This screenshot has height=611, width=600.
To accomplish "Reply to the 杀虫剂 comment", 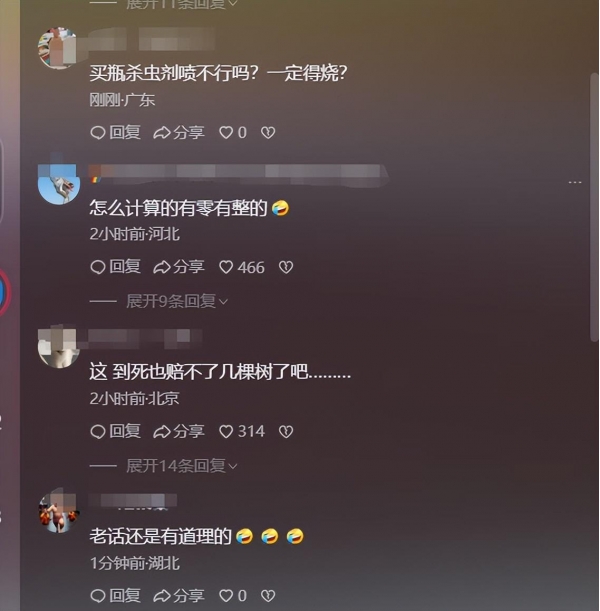I will (x=115, y=132).
